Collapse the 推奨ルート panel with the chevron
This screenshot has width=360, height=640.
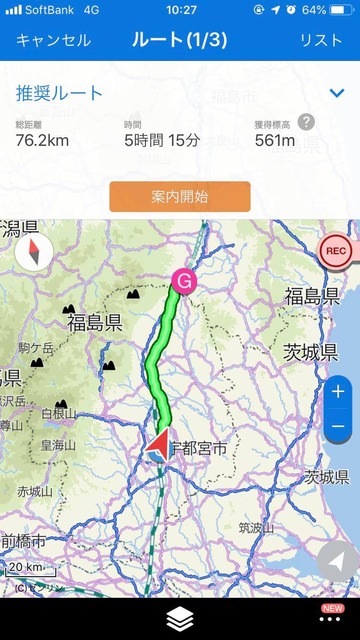[337, 93]
